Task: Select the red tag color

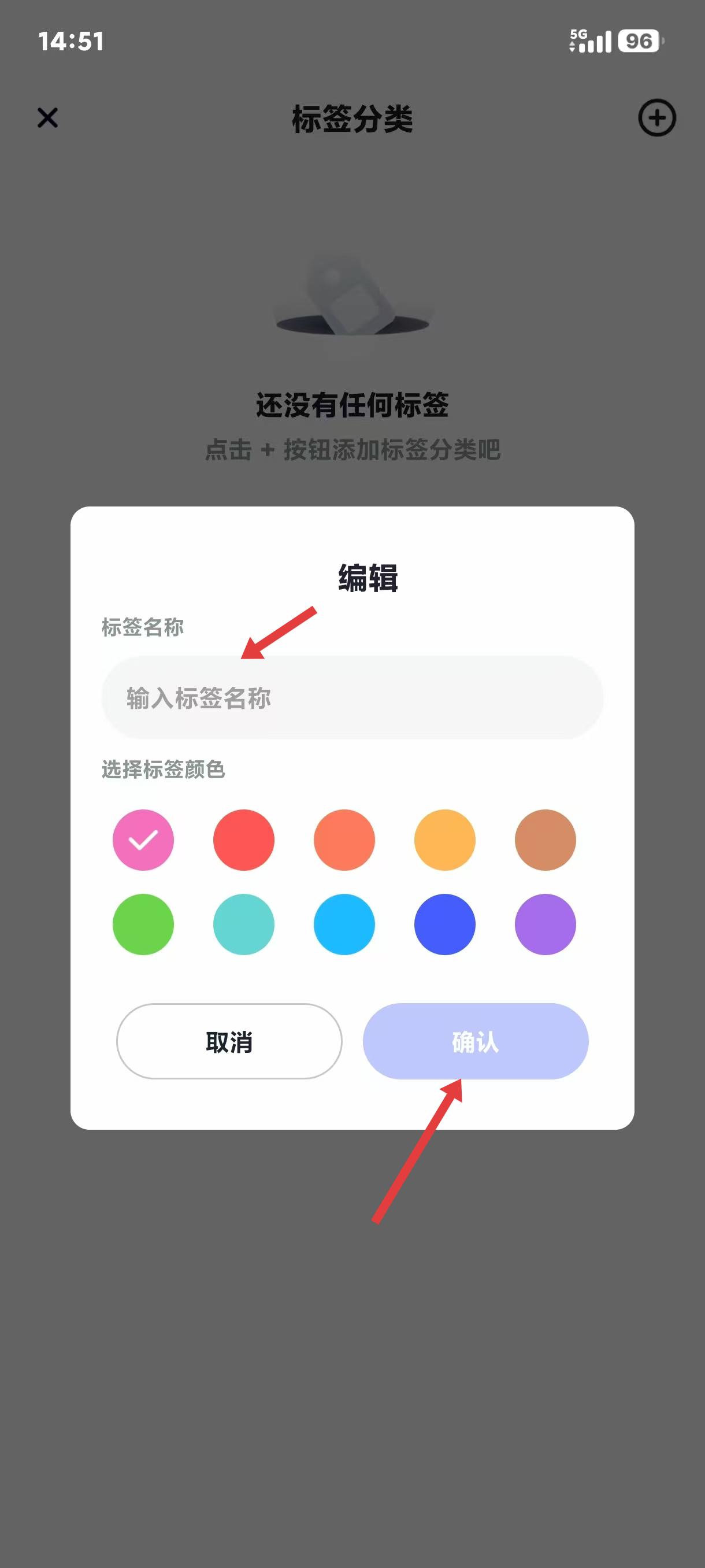Action: pos(243,840)
